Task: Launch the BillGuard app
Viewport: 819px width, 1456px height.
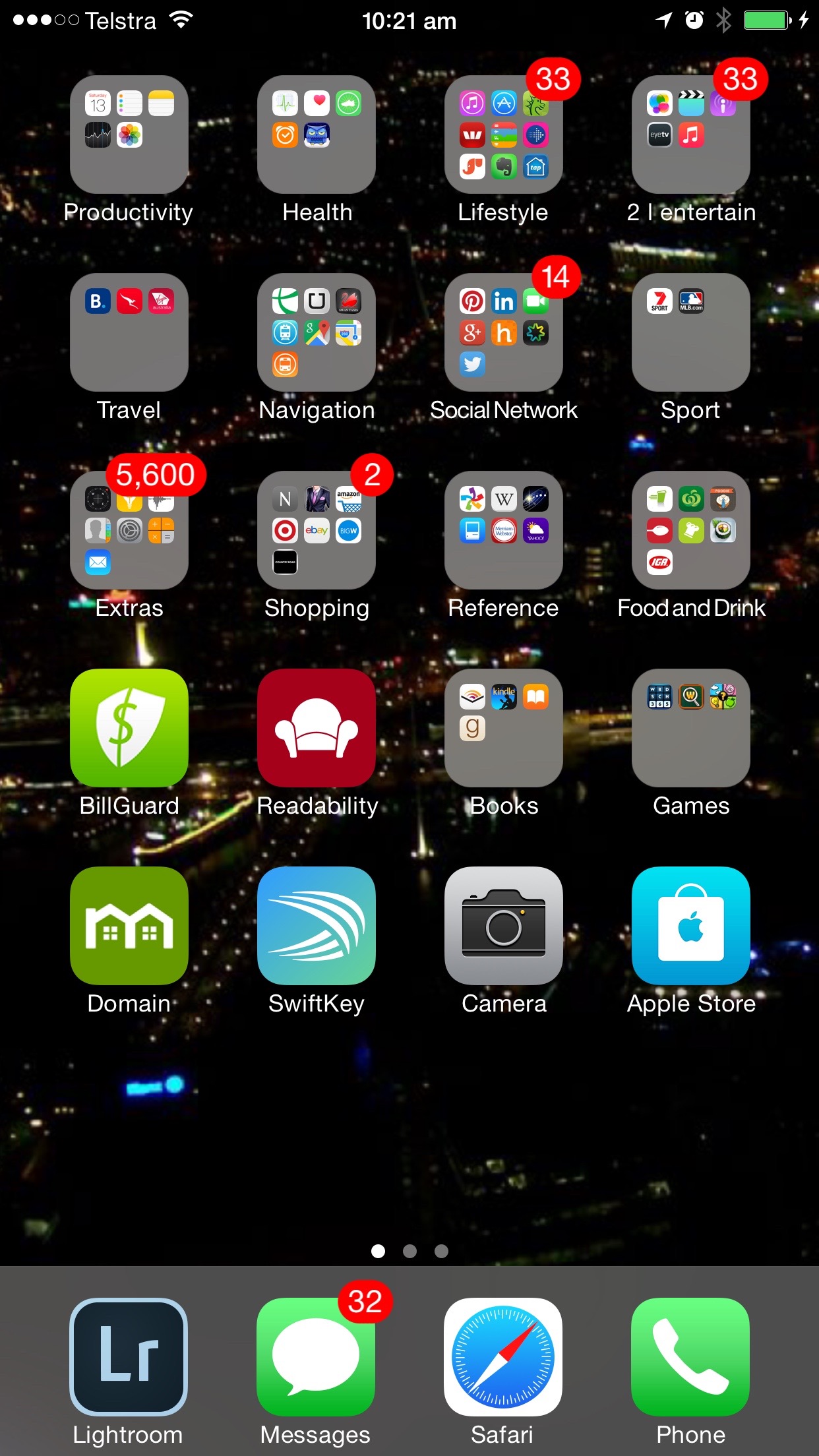Action: click(x=129, y=728)
